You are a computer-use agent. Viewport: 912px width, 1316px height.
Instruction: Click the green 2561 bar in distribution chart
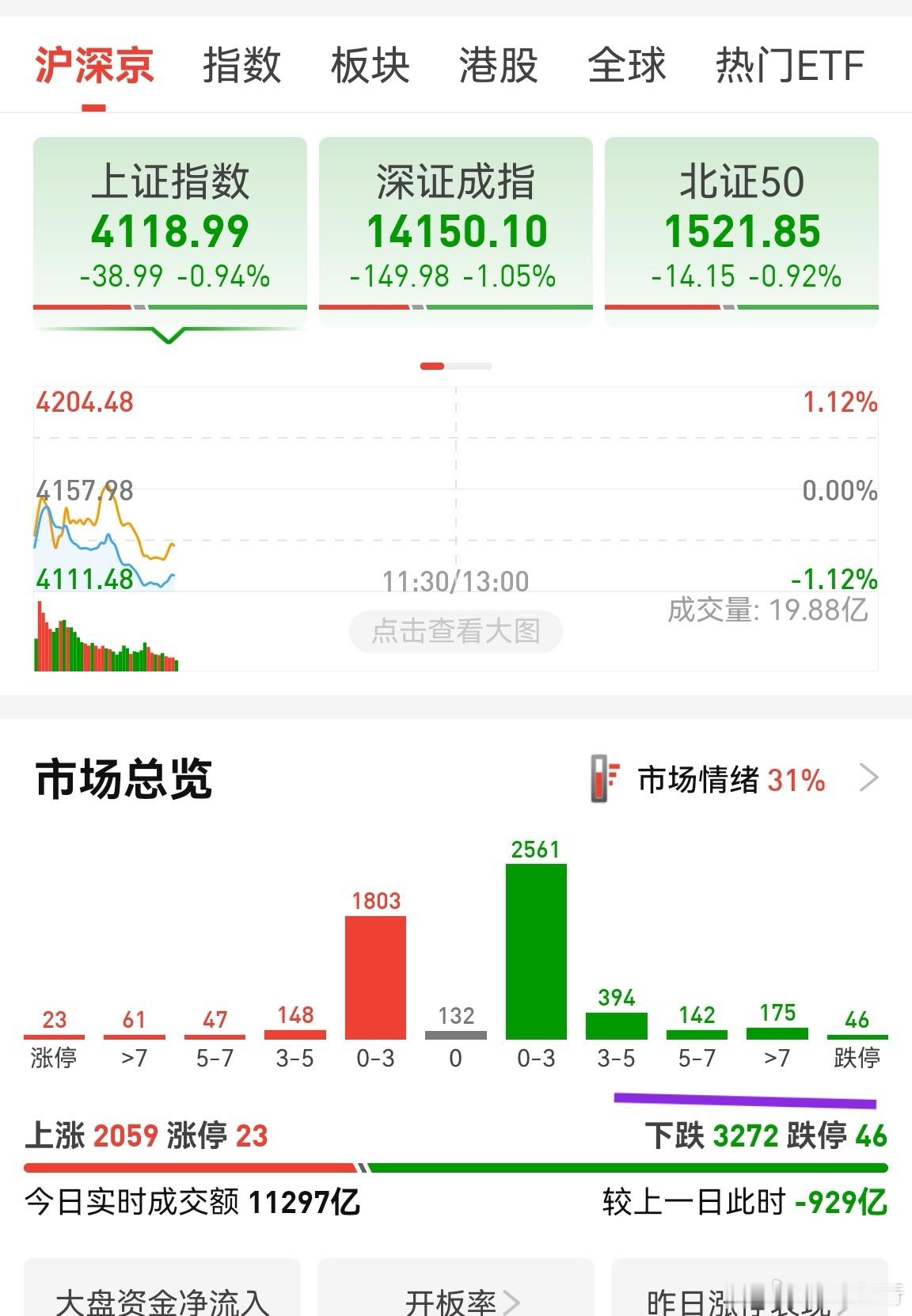pos(536,950)
